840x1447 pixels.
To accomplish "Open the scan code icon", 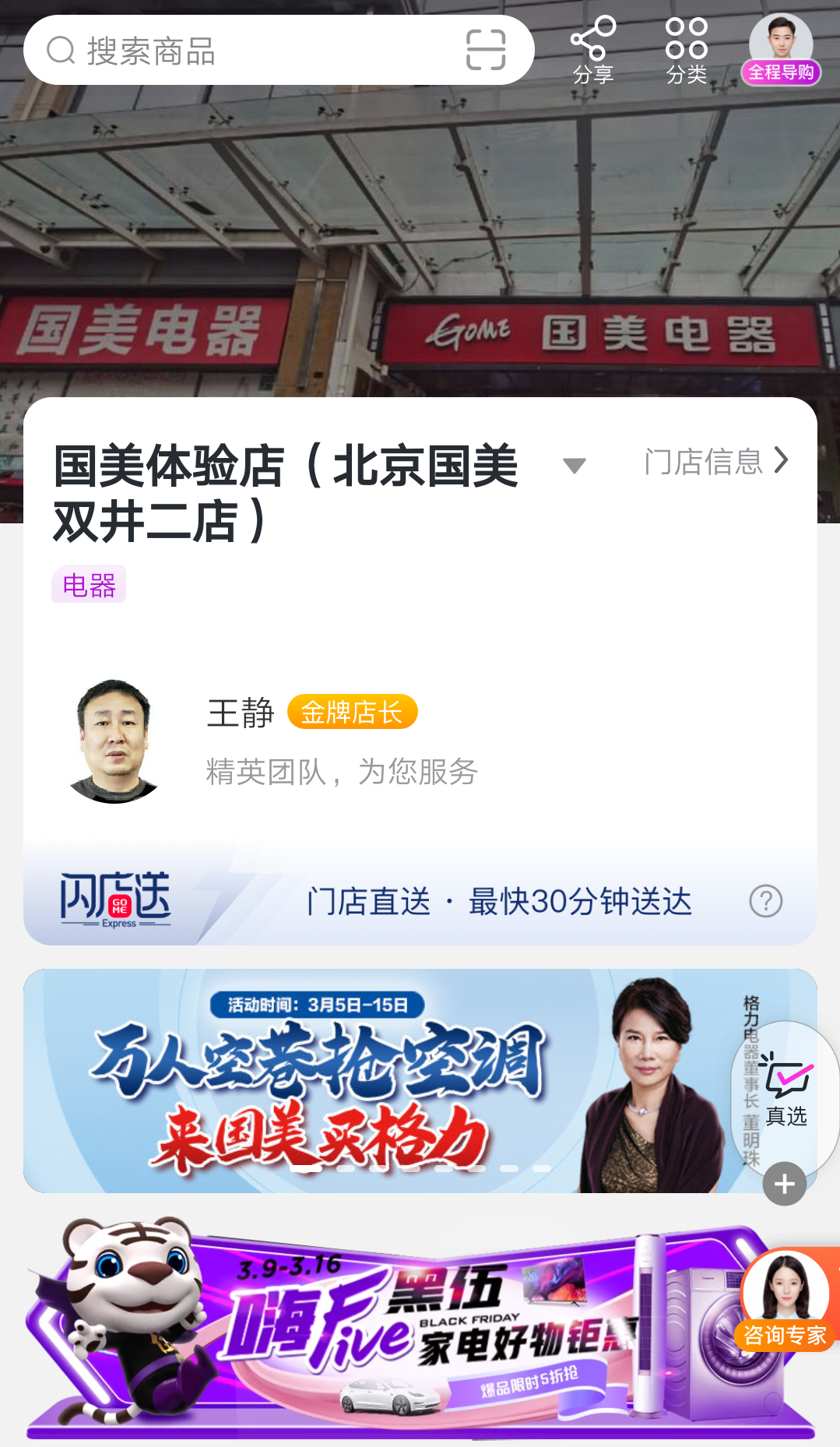I will (x=486, y=51).
